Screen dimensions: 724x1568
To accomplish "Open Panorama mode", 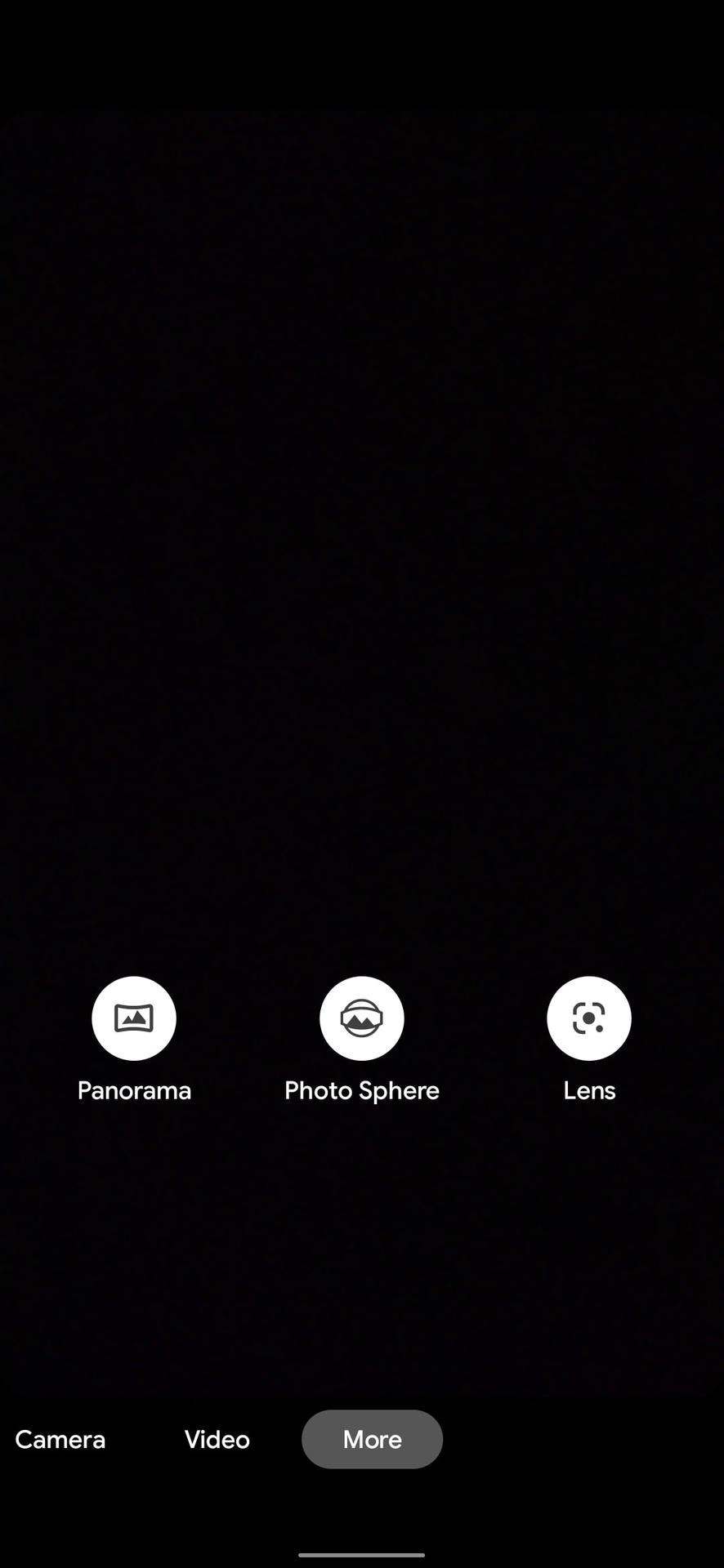I will (x=134, y=1018).
